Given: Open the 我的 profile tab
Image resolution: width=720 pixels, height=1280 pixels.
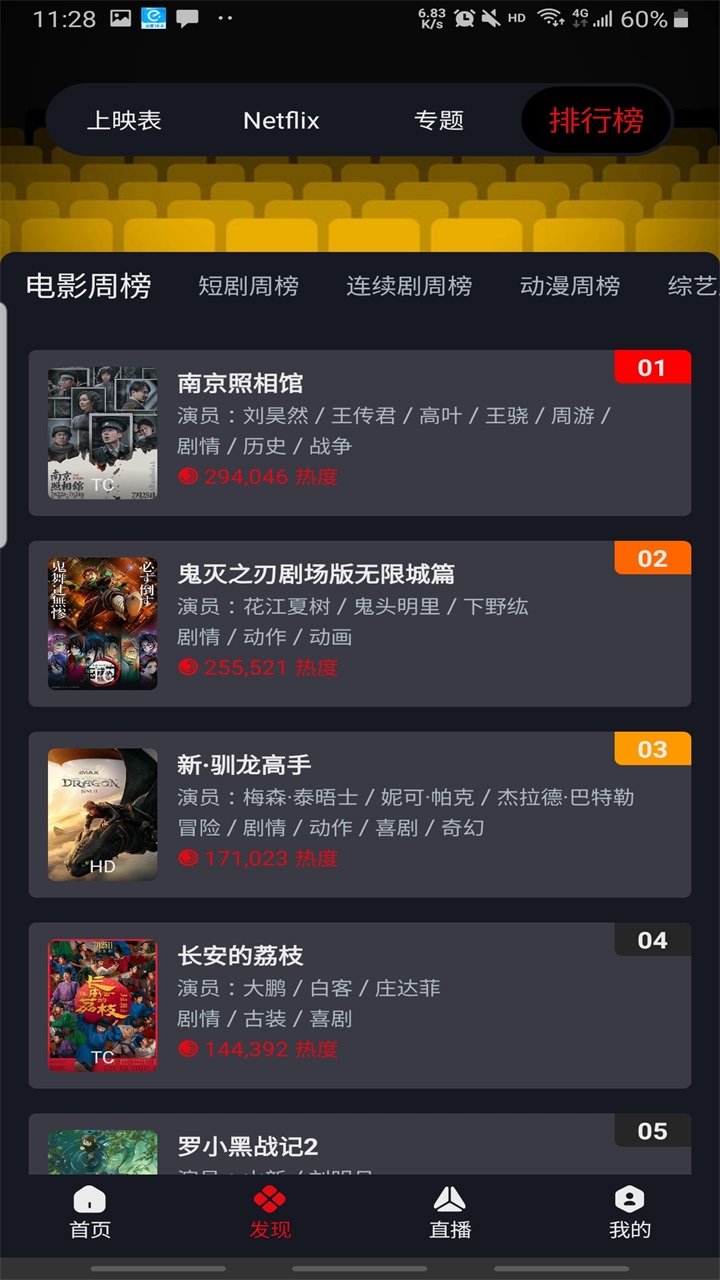Looking at the screenshot, I should point(629,1212).
